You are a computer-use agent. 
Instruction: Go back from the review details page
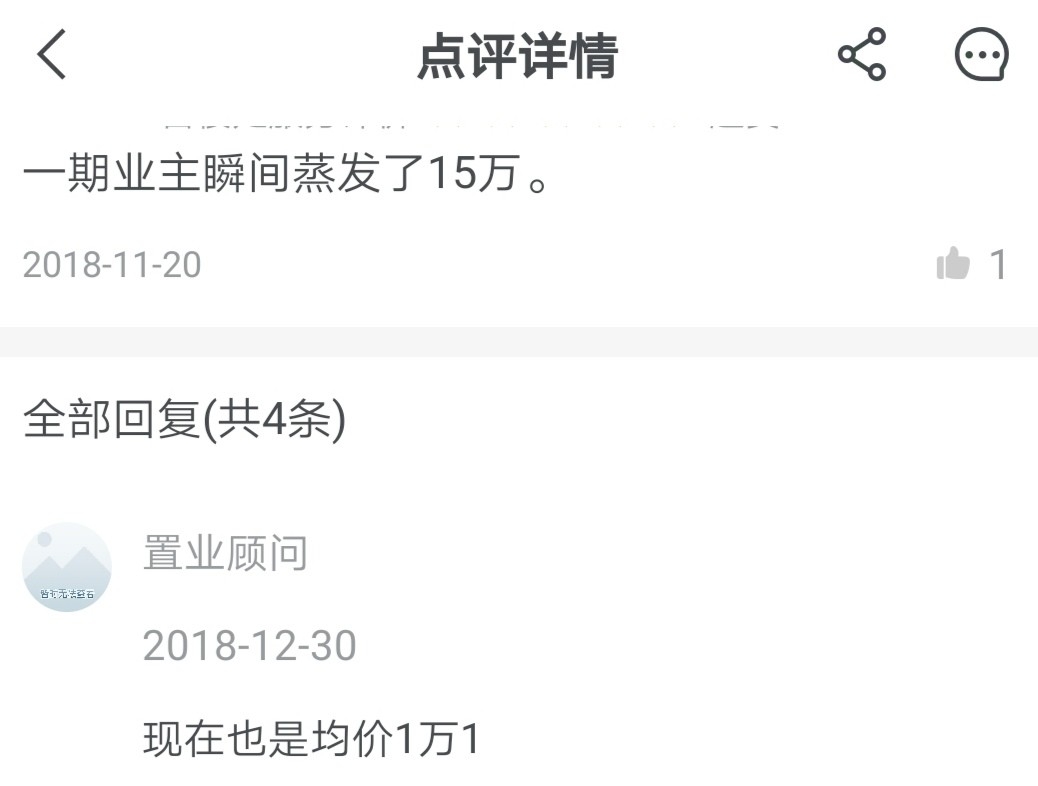[52, 54]
